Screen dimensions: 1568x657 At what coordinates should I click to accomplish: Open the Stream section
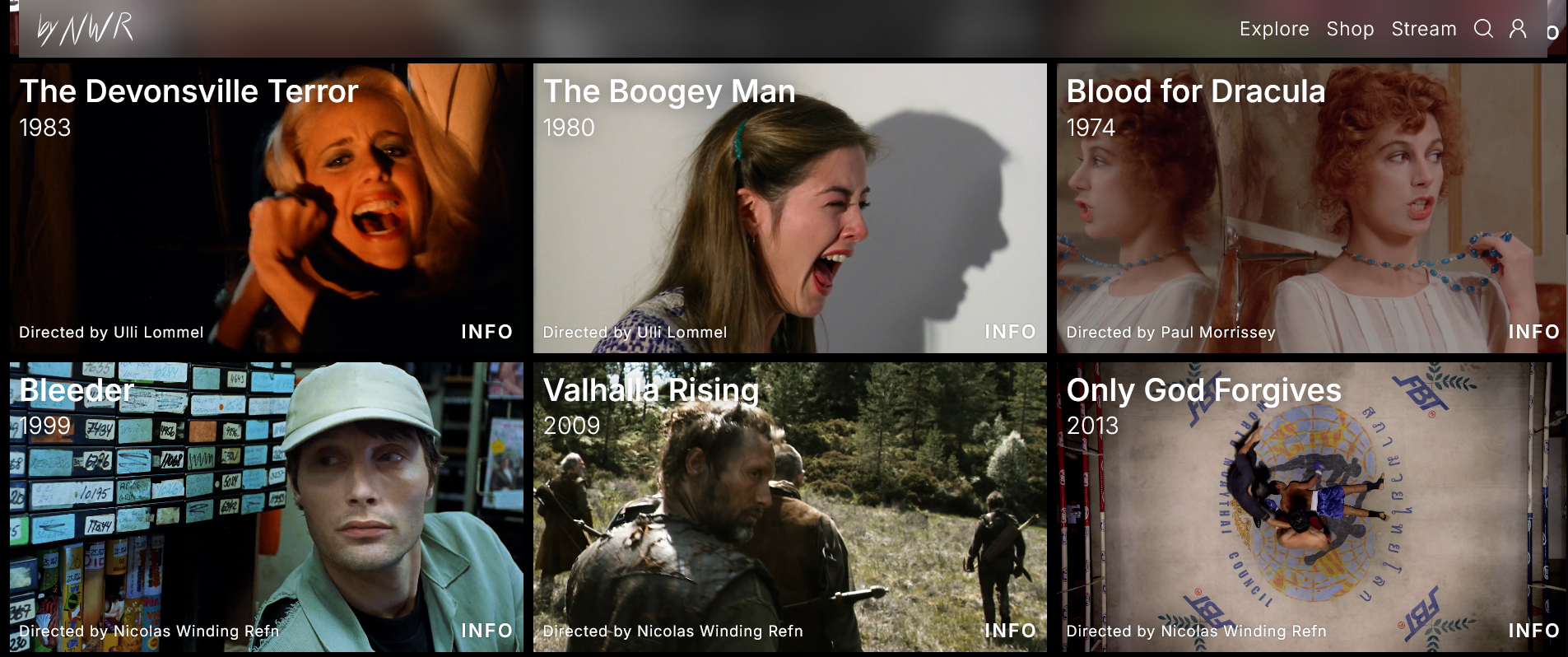1424,29
